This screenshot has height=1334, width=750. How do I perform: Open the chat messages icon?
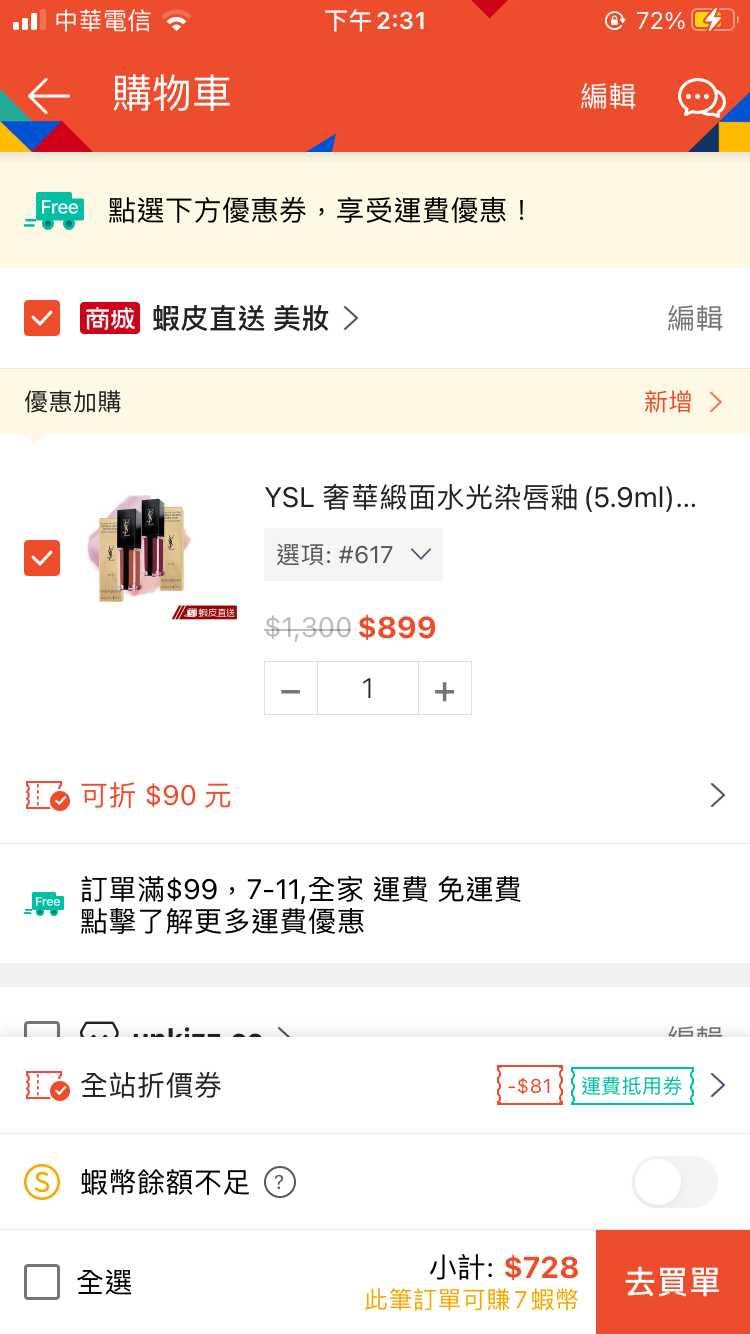click(x=701, y=98)
